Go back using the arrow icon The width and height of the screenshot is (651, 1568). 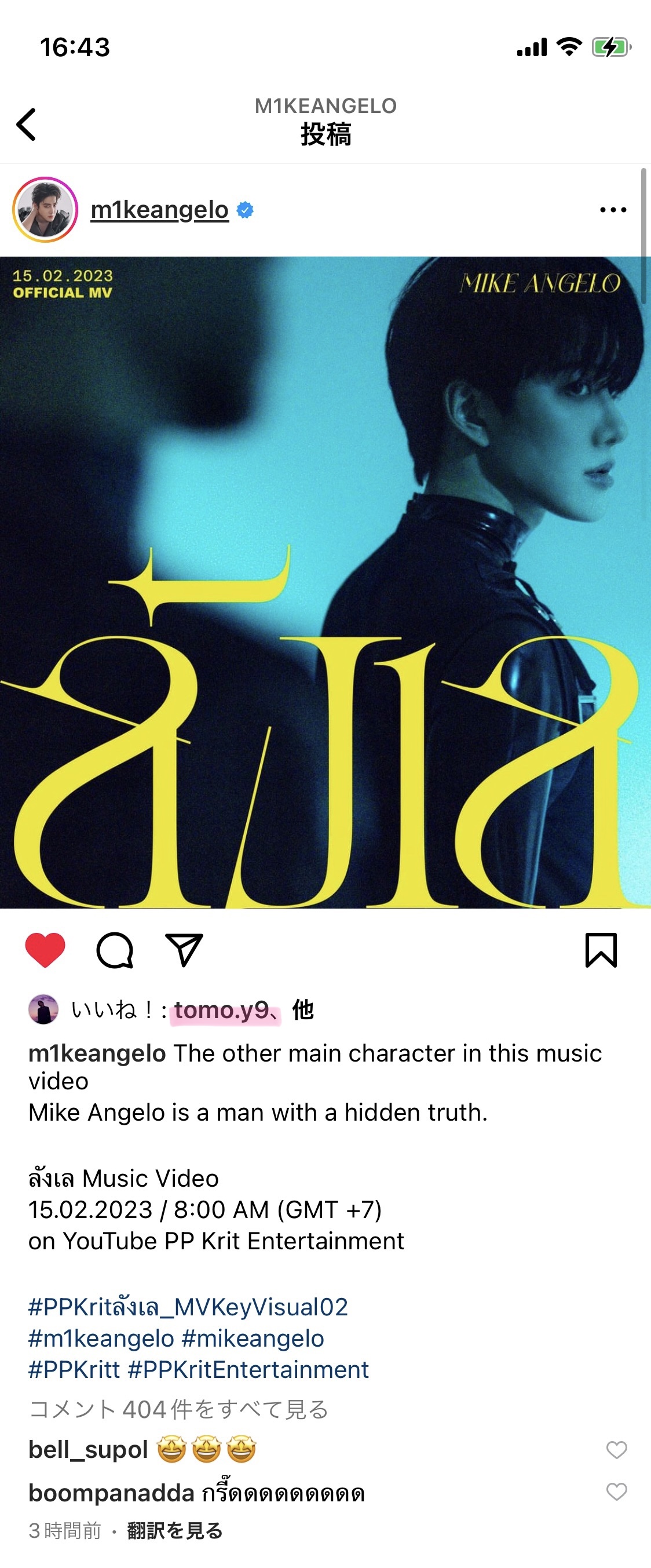(26, 125)
